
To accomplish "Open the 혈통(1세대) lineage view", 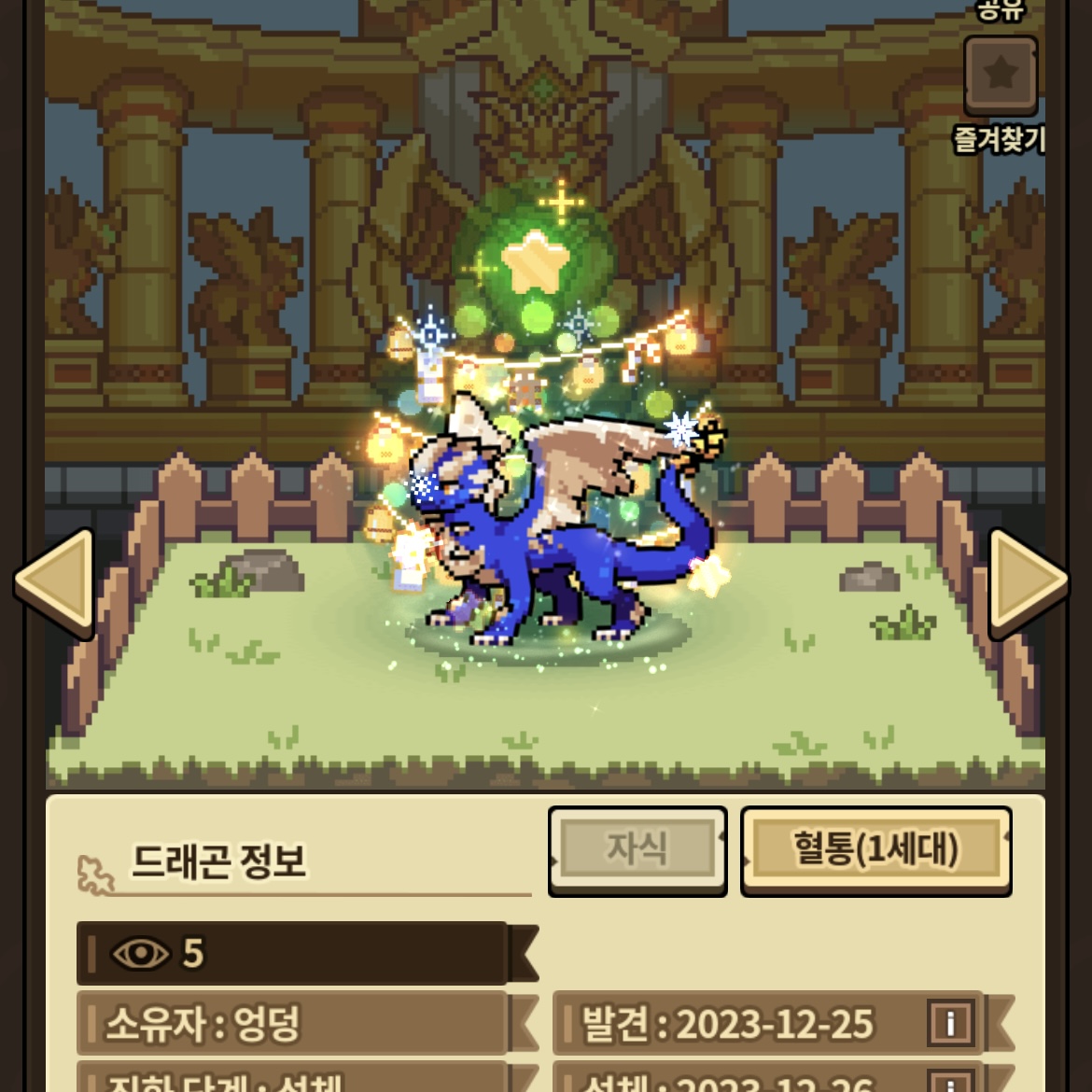I will point(875,850).
